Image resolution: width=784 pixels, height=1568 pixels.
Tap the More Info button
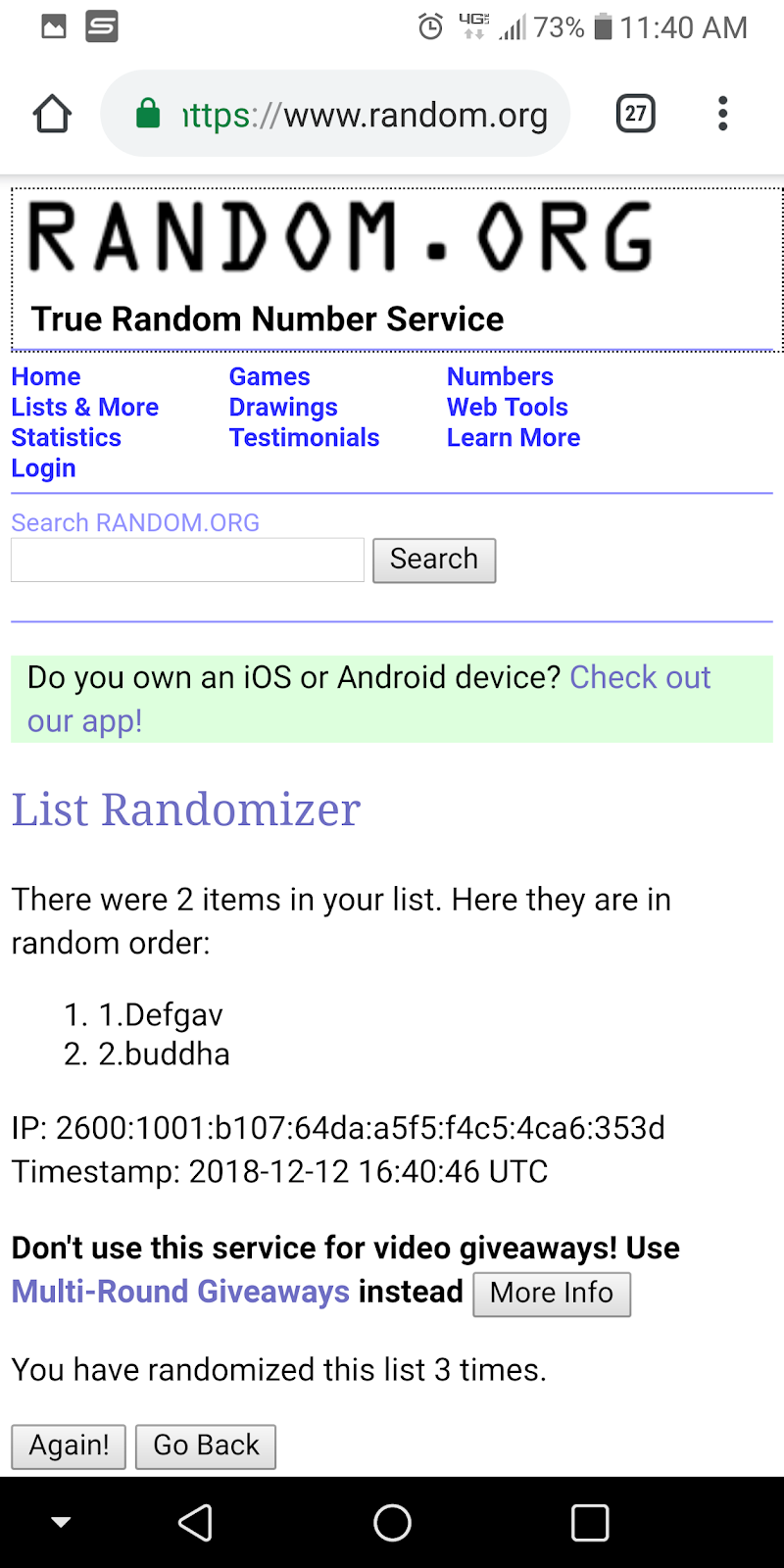[552, 1294]
